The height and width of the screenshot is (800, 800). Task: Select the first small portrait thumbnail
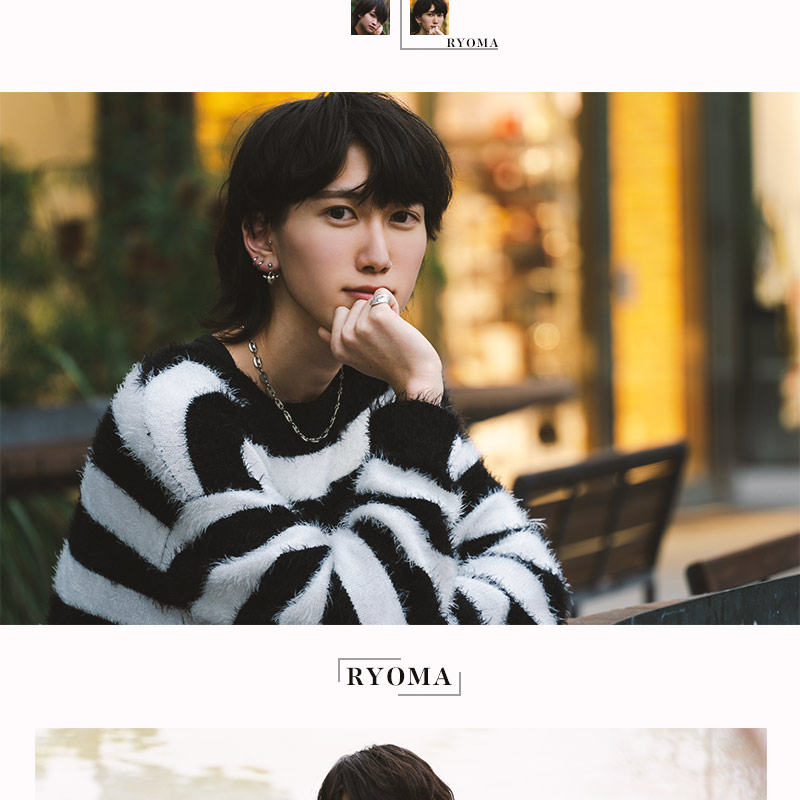(370, 17)
